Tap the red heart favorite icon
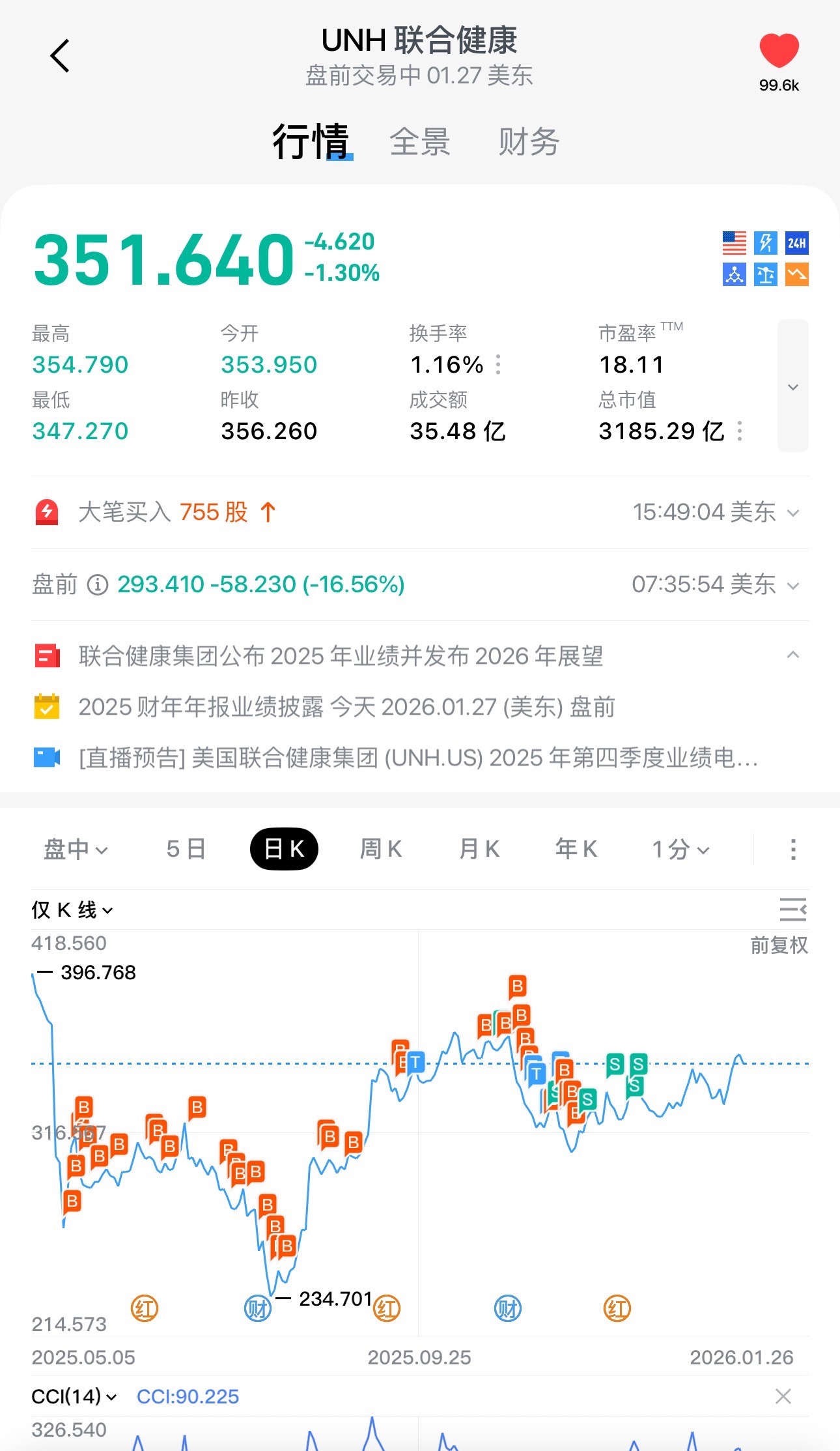The height and width of the screenshot is (1451, 840). click(x=779, y=51)
